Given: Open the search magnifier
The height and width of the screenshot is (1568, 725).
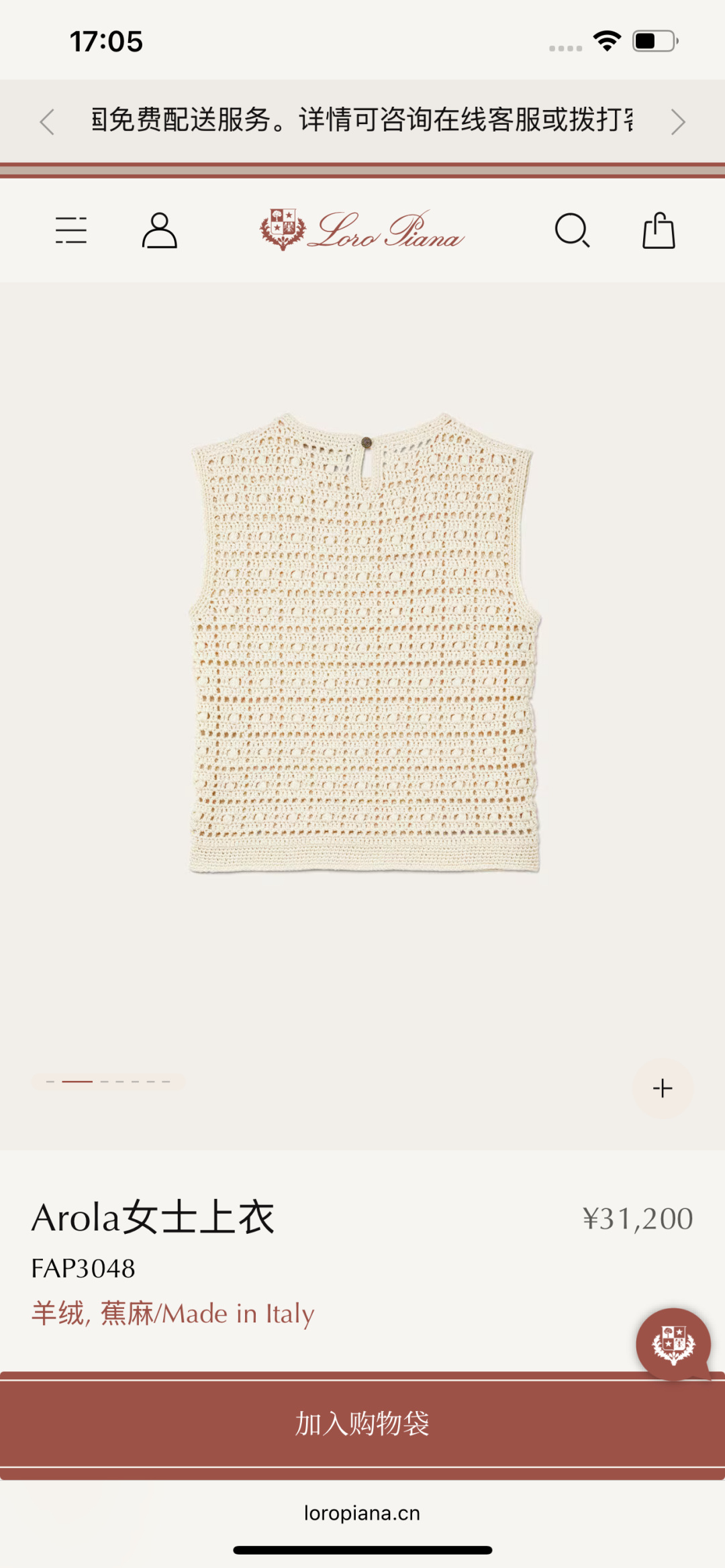Looking at the screenshot, I should 572,231.
